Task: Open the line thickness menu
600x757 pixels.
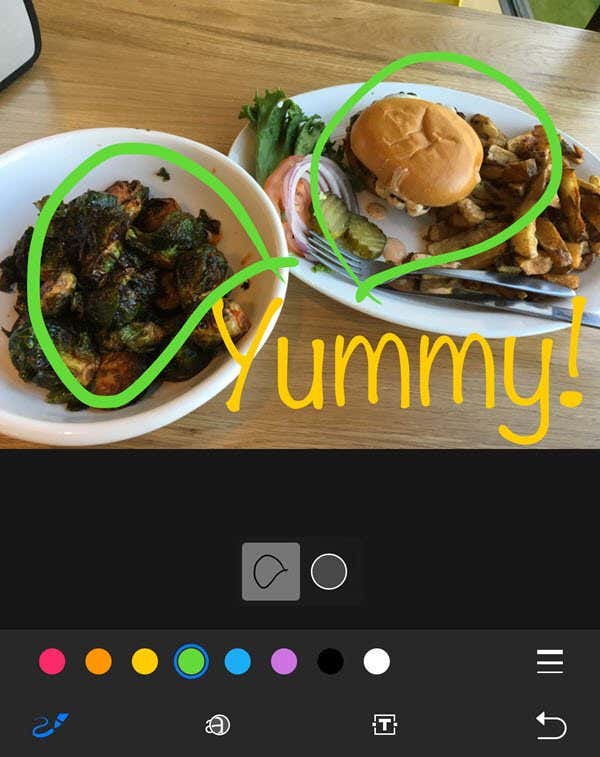Action: pyautogui.click(x=550, y=661)
